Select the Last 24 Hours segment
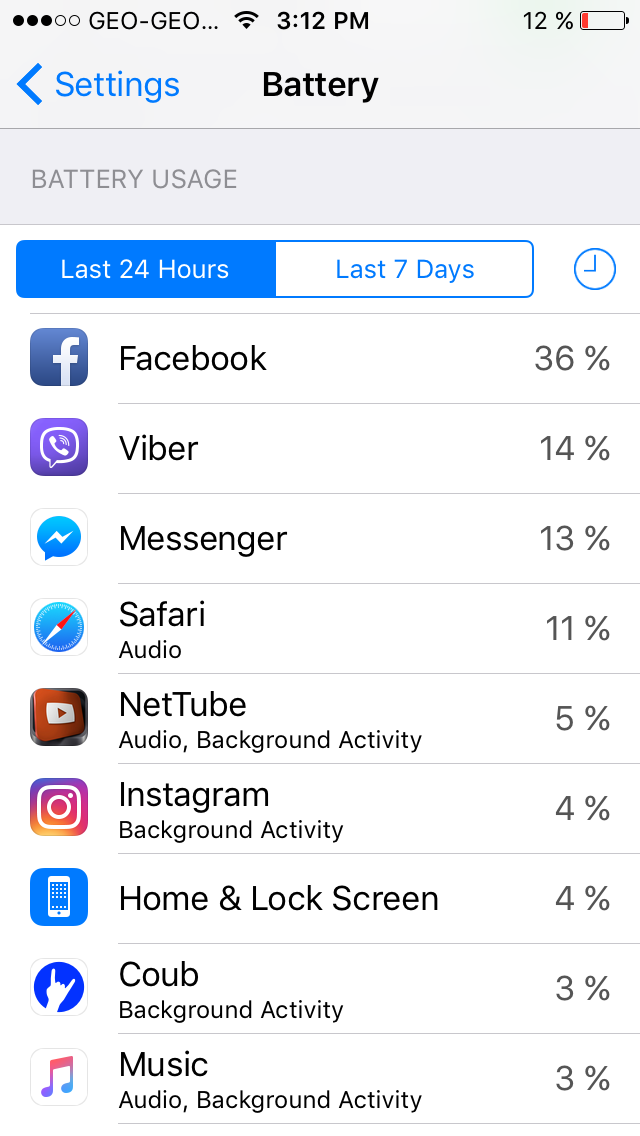Viewport: 640px width, 1136px height. 145,269
